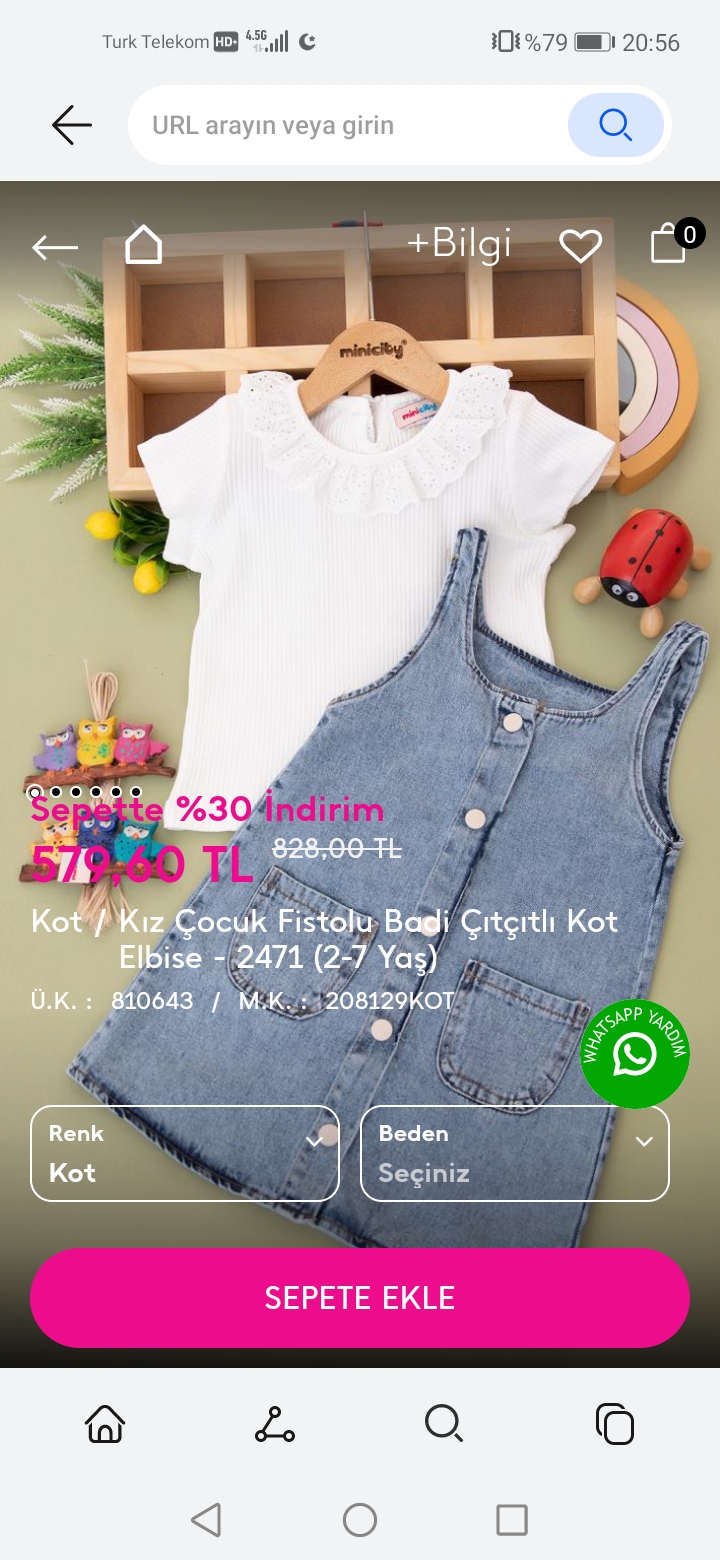The height and width of the screenshot is (1560, 720).
Task: Go back using the white arrow on product image
Action: click(54, 246)
